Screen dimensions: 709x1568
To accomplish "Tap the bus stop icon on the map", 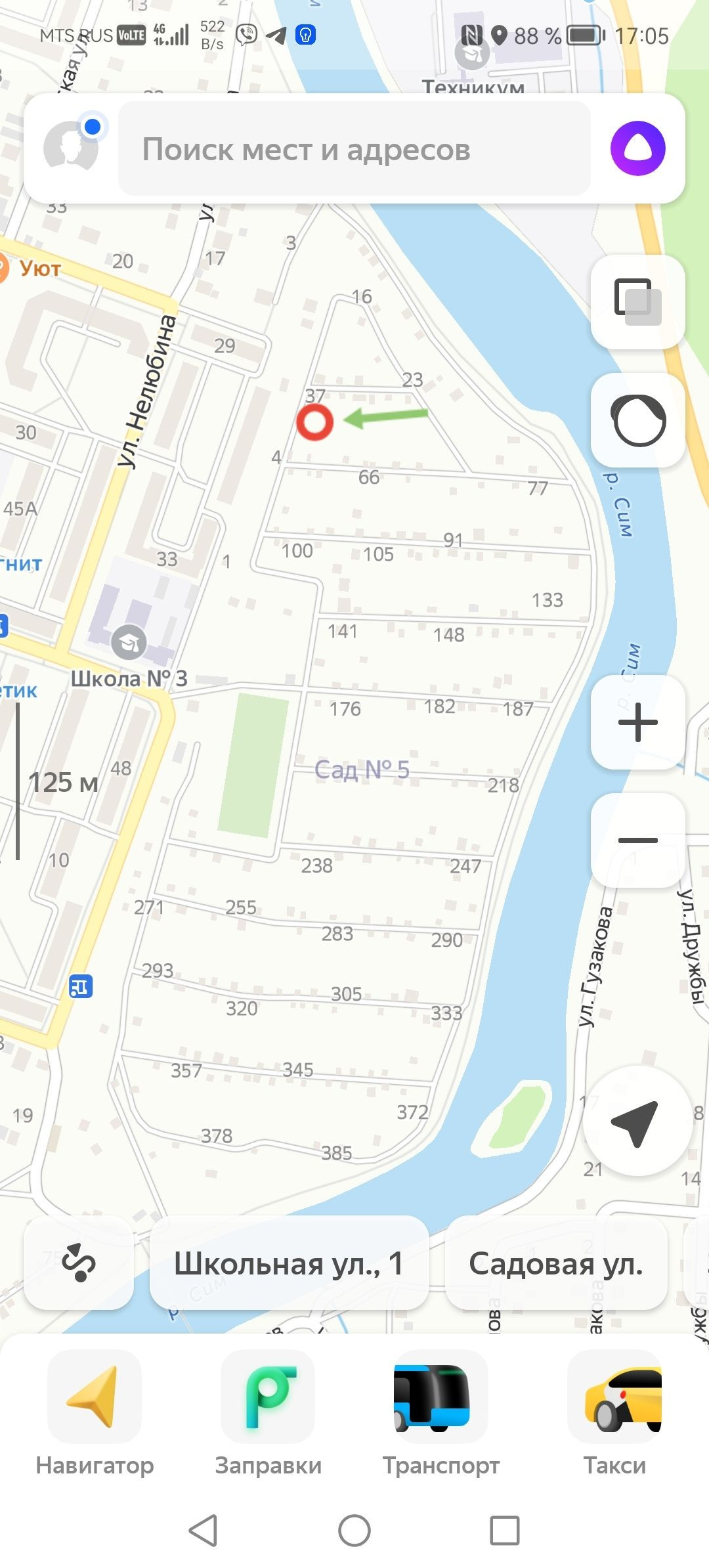I will 81,986.
